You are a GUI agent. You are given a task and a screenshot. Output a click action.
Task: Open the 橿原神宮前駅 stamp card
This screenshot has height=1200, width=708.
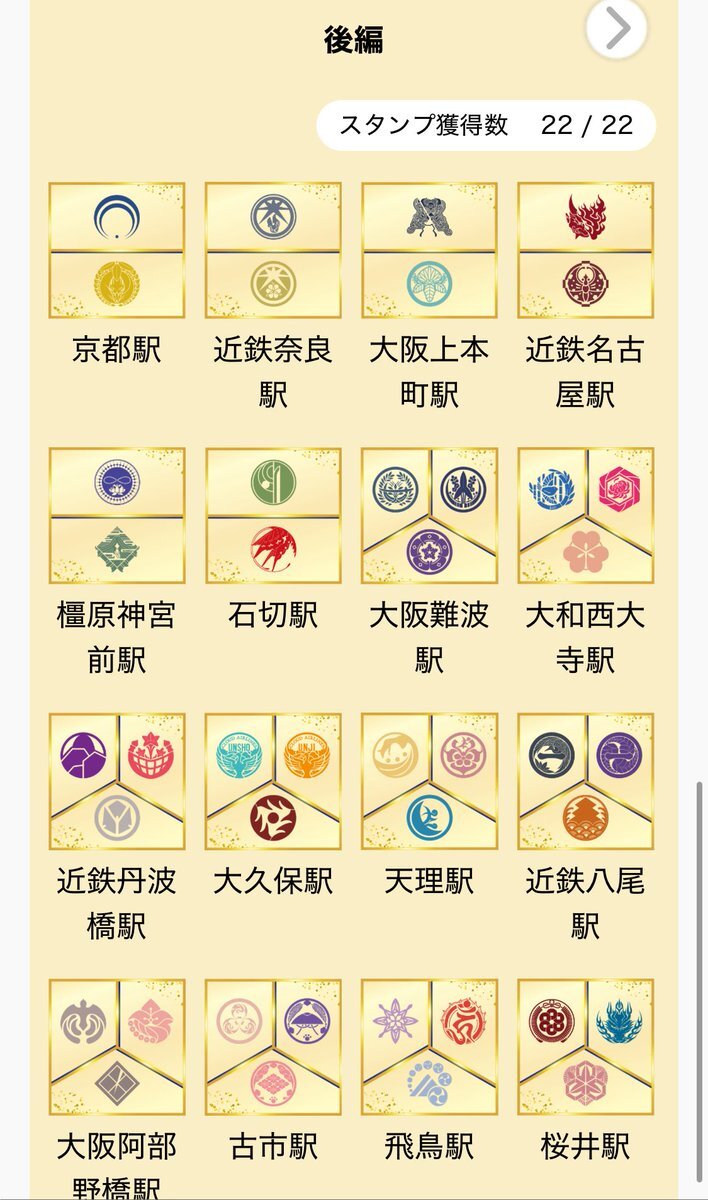point(117,515)
